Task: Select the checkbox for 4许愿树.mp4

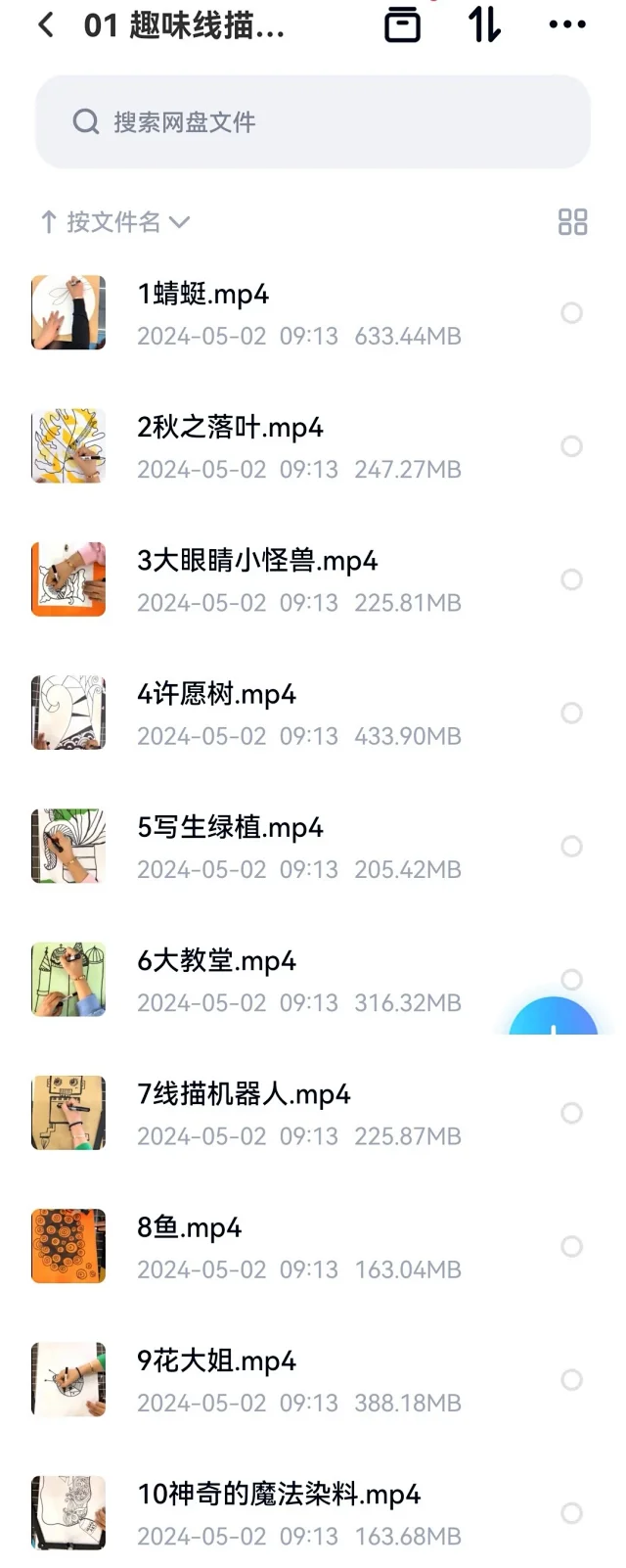Action: click(571, 714)
